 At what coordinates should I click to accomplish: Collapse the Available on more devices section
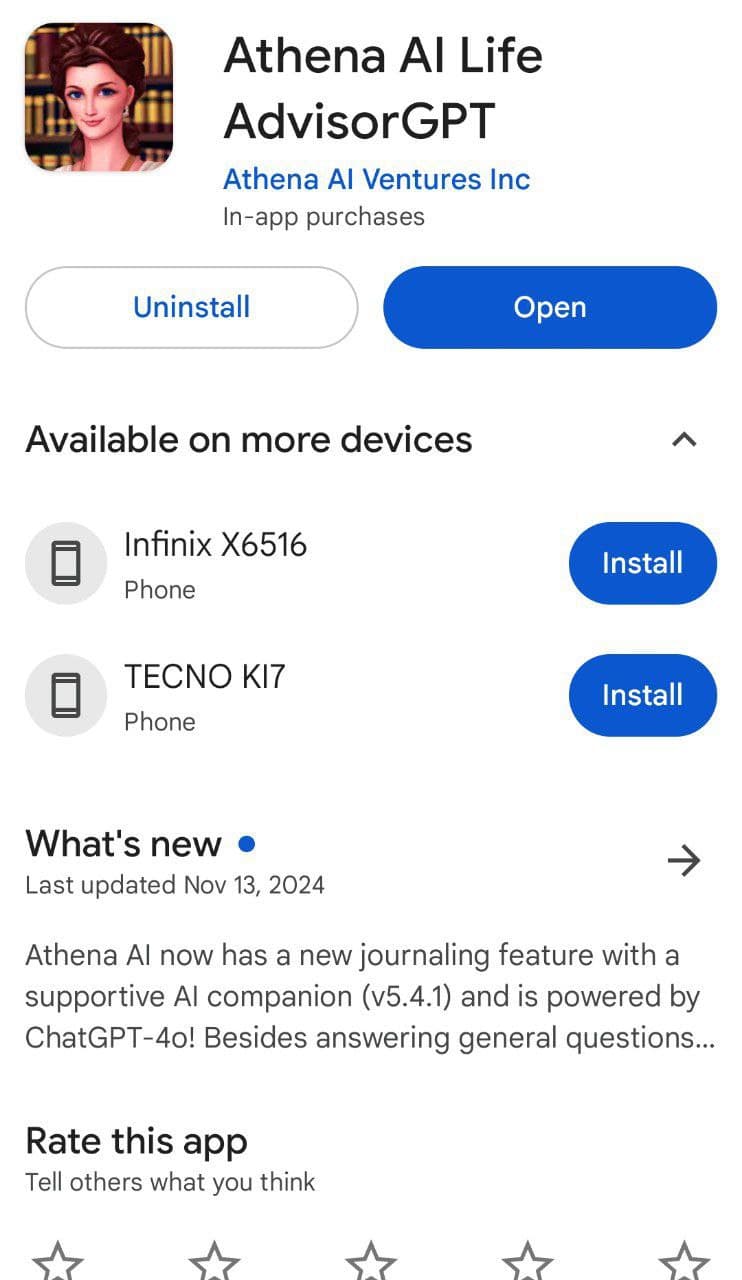click(684, 439)
